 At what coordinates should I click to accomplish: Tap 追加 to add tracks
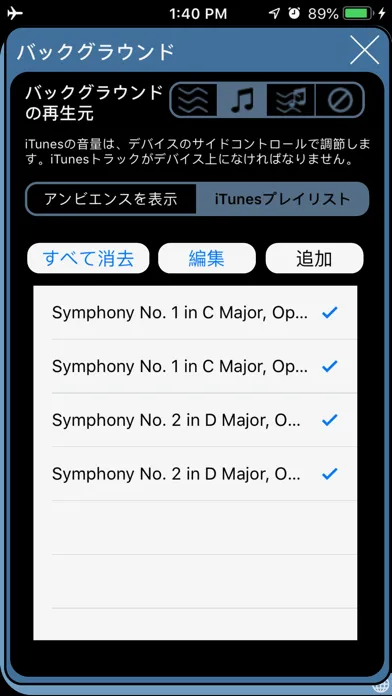314,258
